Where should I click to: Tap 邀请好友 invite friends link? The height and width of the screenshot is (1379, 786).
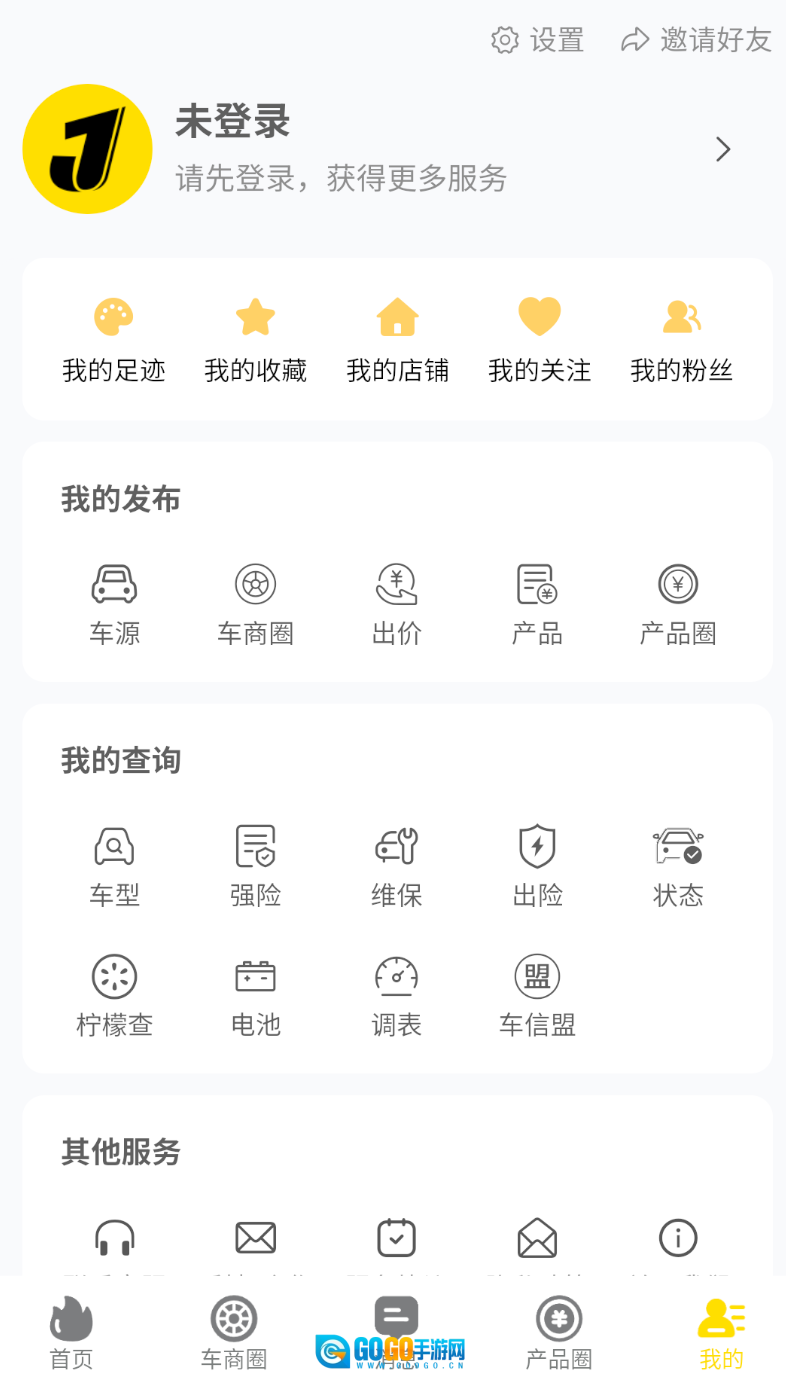pos(695,40)
